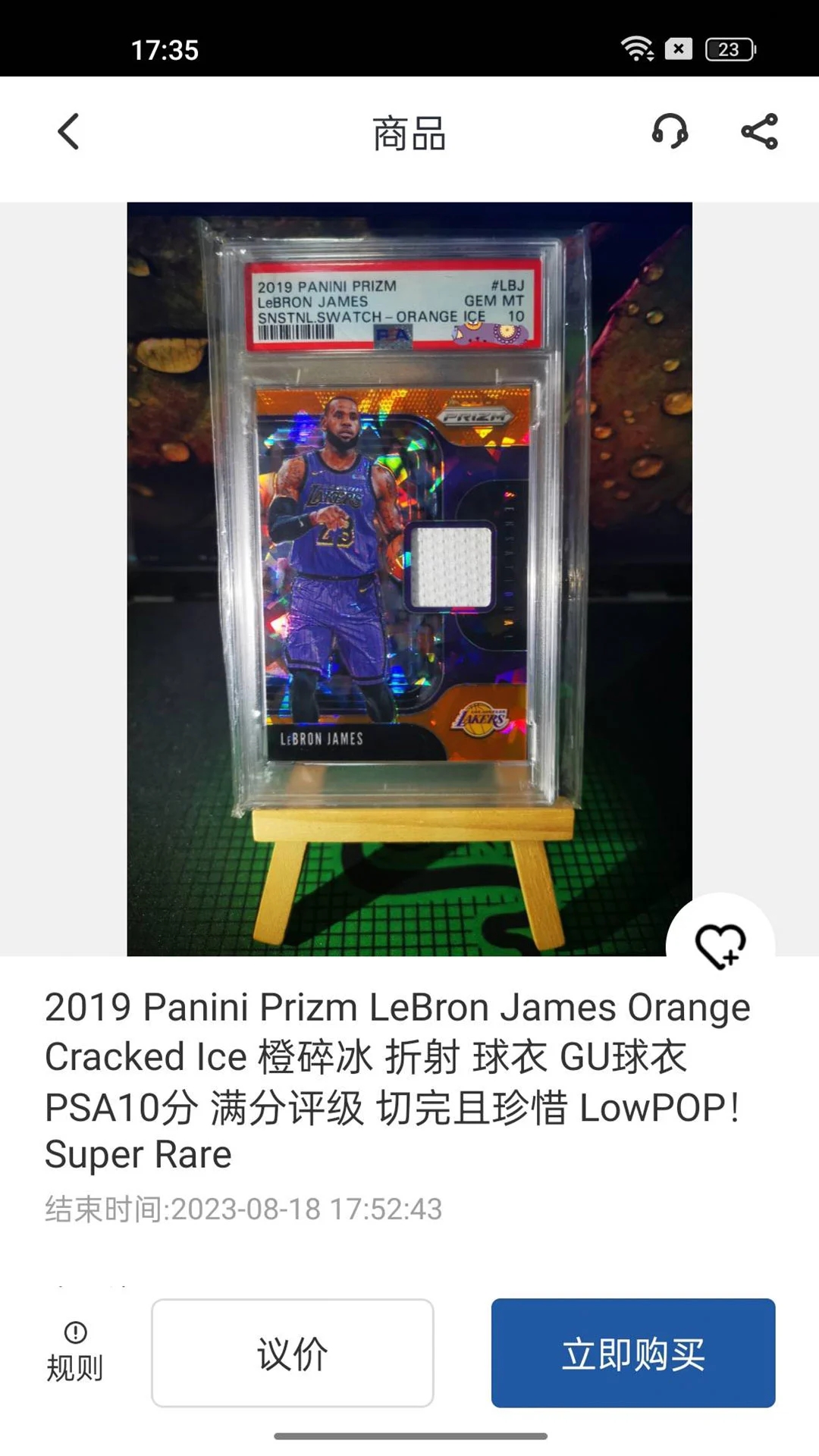Viewport: 819px width, 1456px height.
Task: Share the listing using share icon
Action: pyautogui.click(x=758, y=130)
